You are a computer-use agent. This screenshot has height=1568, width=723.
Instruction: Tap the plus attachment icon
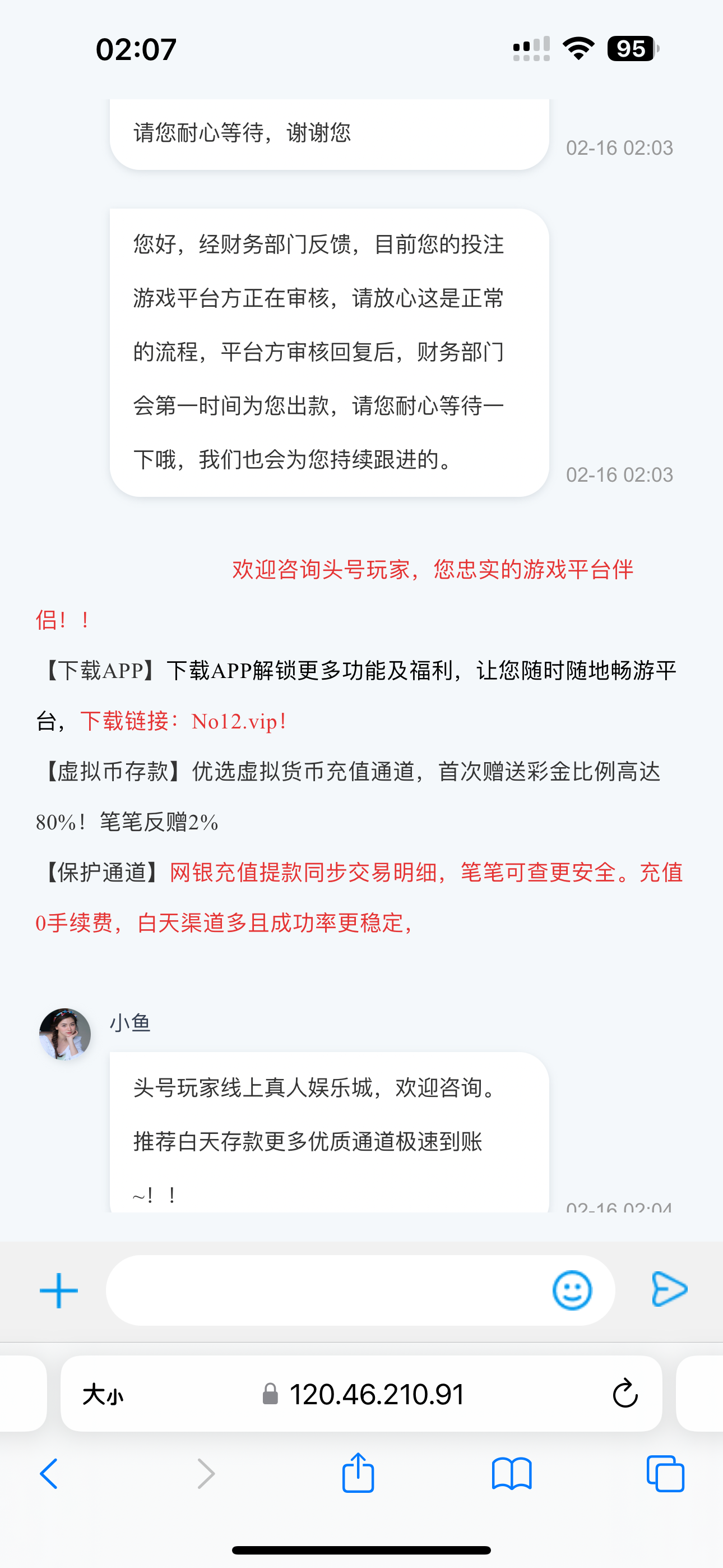tap(58, 1290)
